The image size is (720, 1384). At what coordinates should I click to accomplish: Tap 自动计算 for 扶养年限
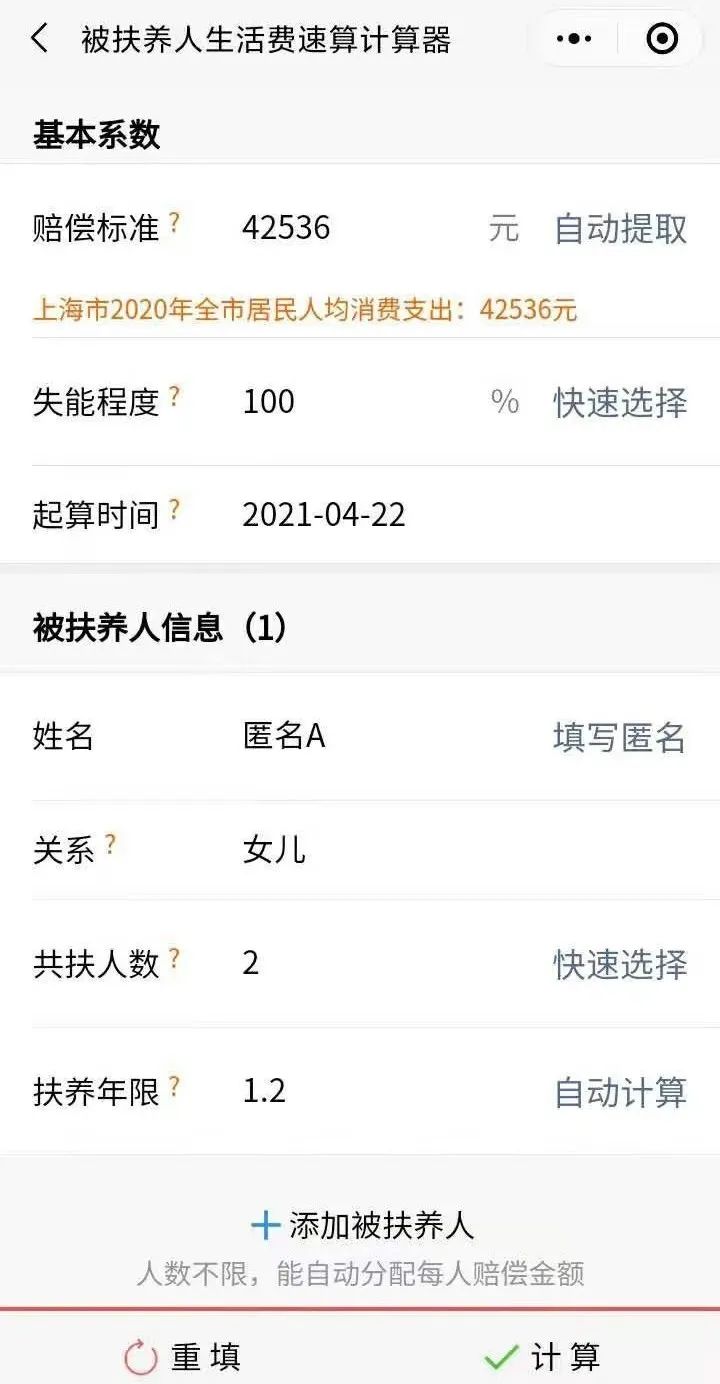621,1091
